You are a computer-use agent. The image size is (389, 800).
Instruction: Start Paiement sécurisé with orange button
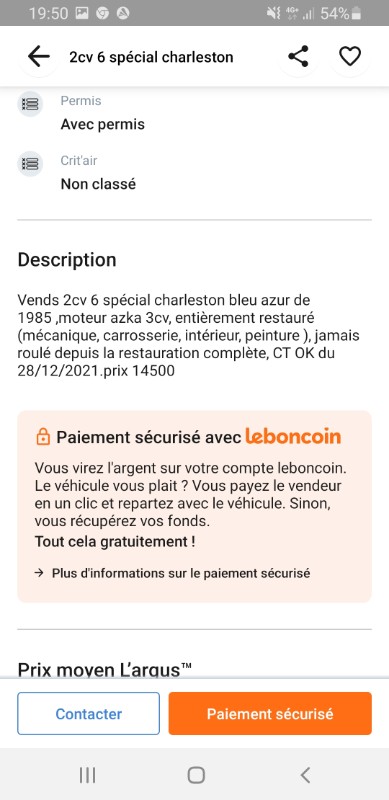[270, 713]
